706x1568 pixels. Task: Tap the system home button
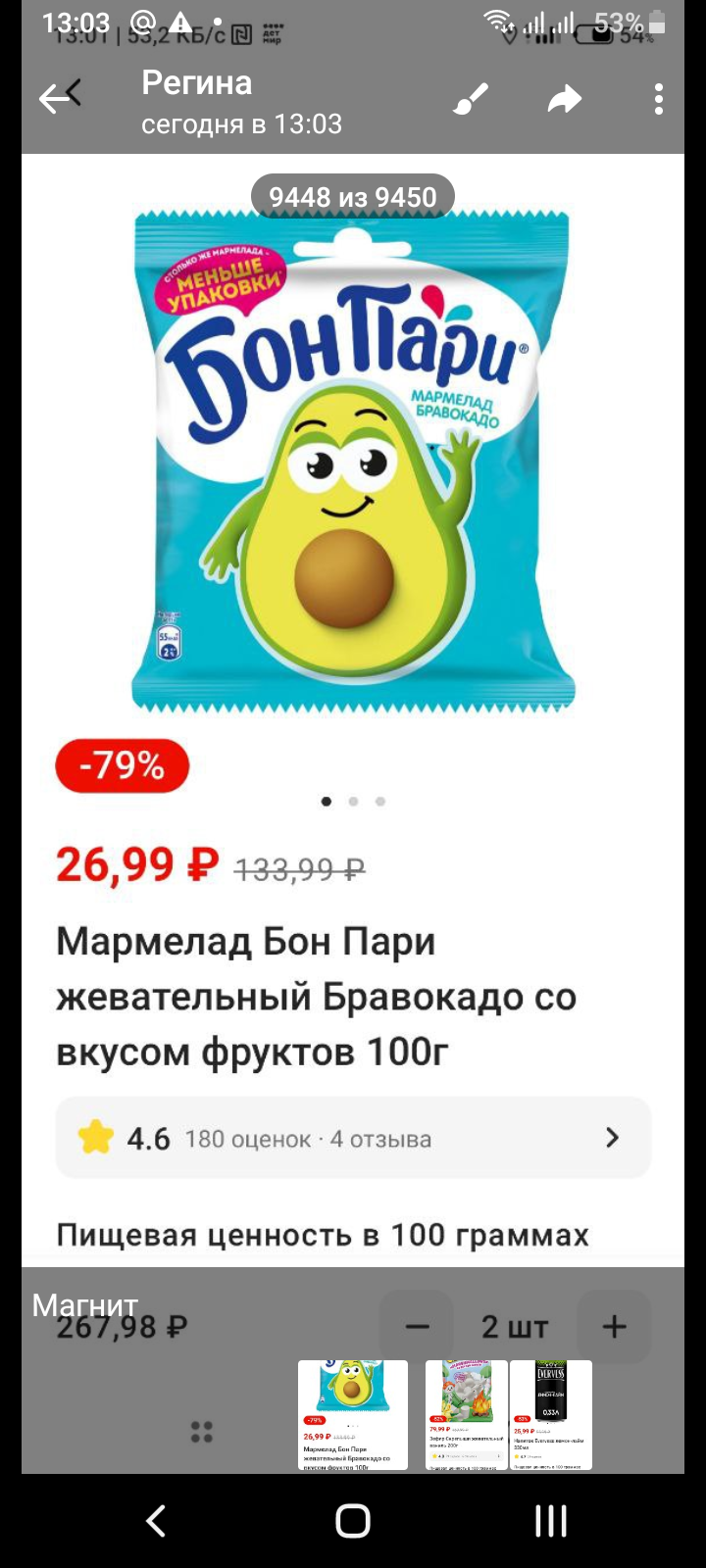[x=353, y=1521]
